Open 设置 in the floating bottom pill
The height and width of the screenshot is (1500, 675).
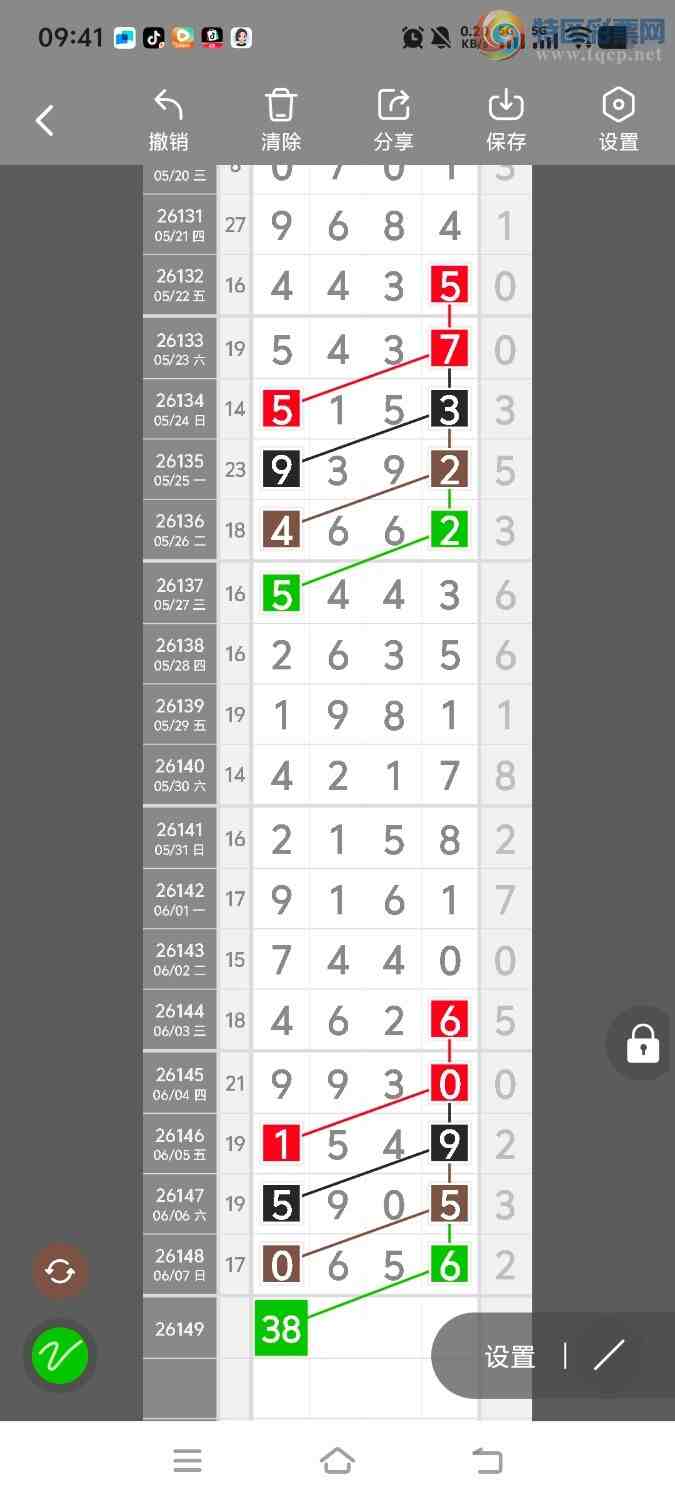tap(510, 1357)
